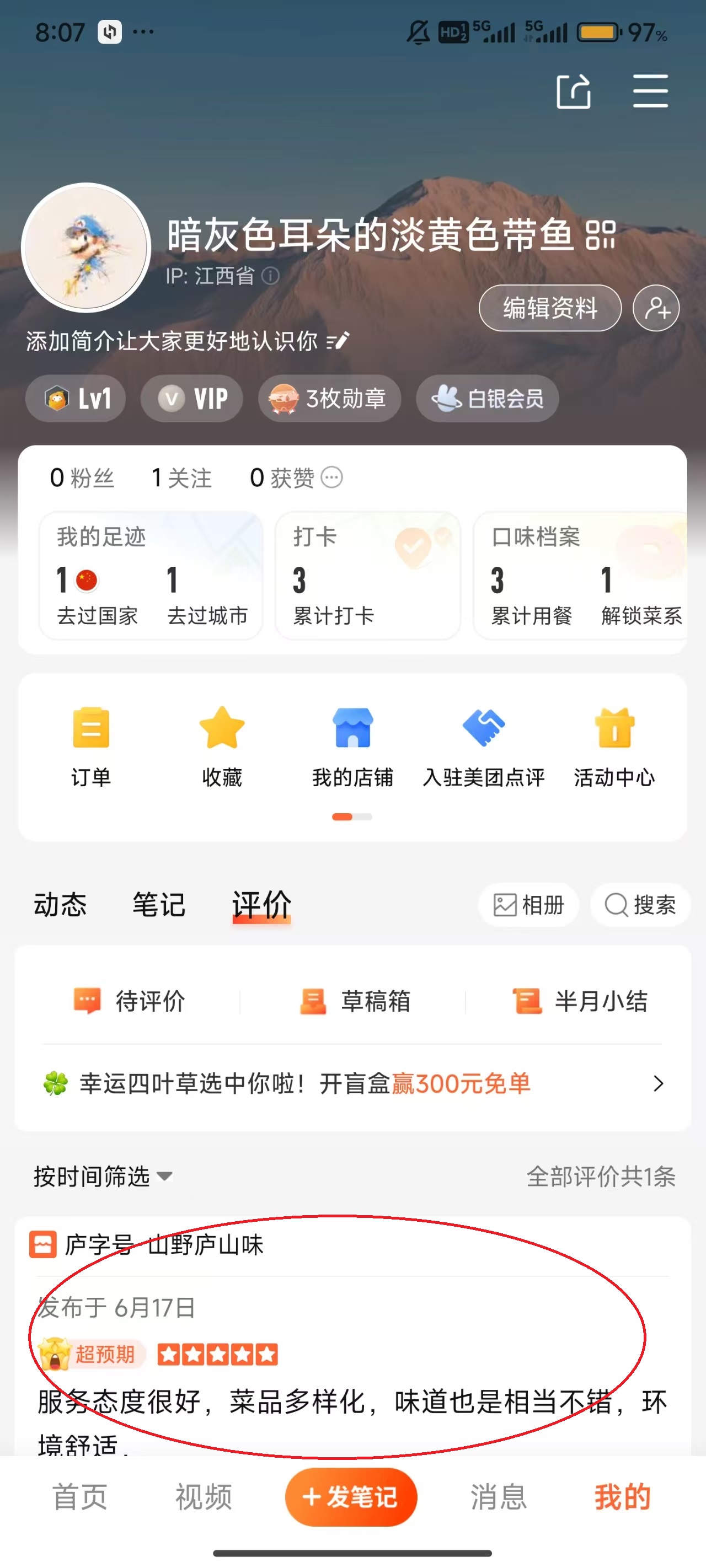Switch to the 笔记 tab

(158, 905)
